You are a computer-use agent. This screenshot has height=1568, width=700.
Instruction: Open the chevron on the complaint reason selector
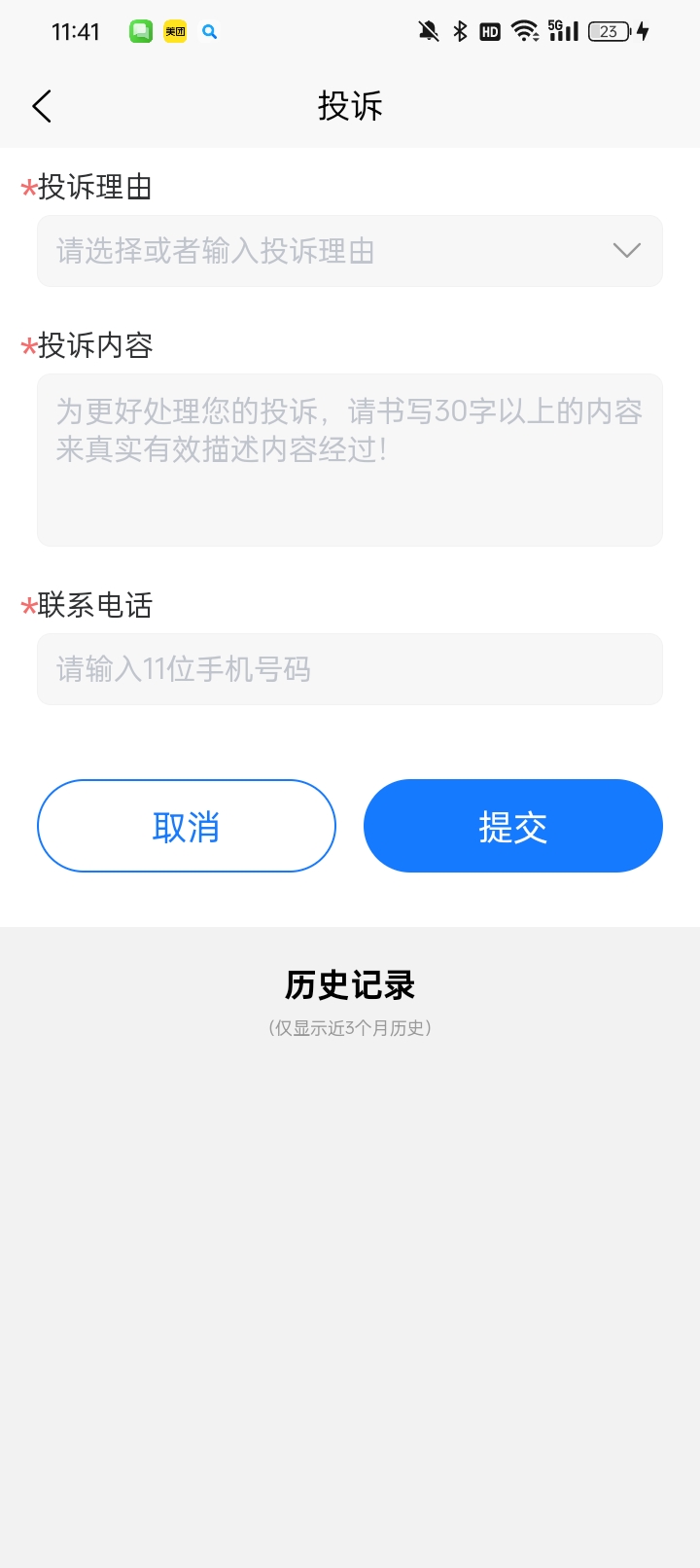625,251
